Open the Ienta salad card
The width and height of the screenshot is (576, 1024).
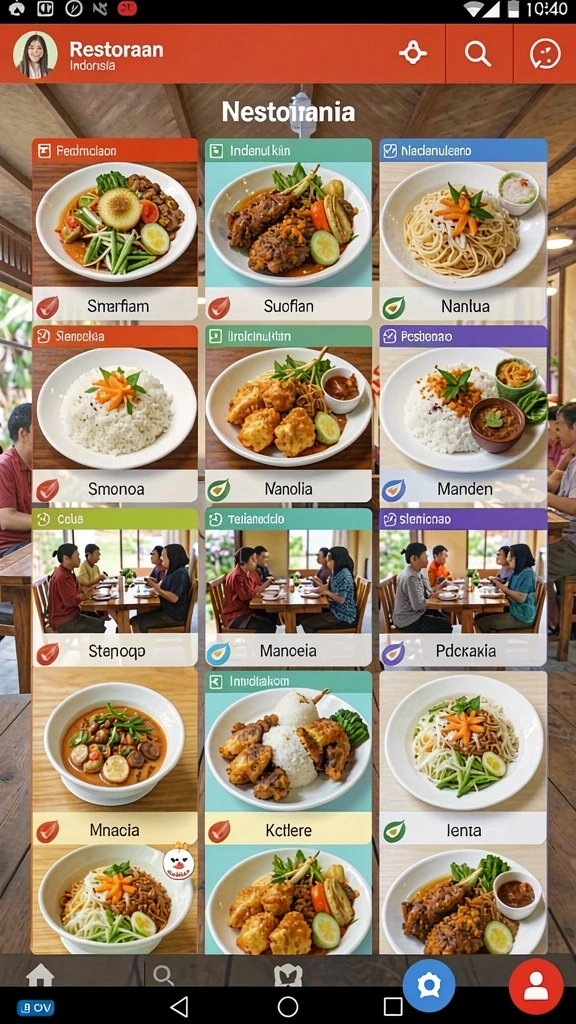click(463, 758)
